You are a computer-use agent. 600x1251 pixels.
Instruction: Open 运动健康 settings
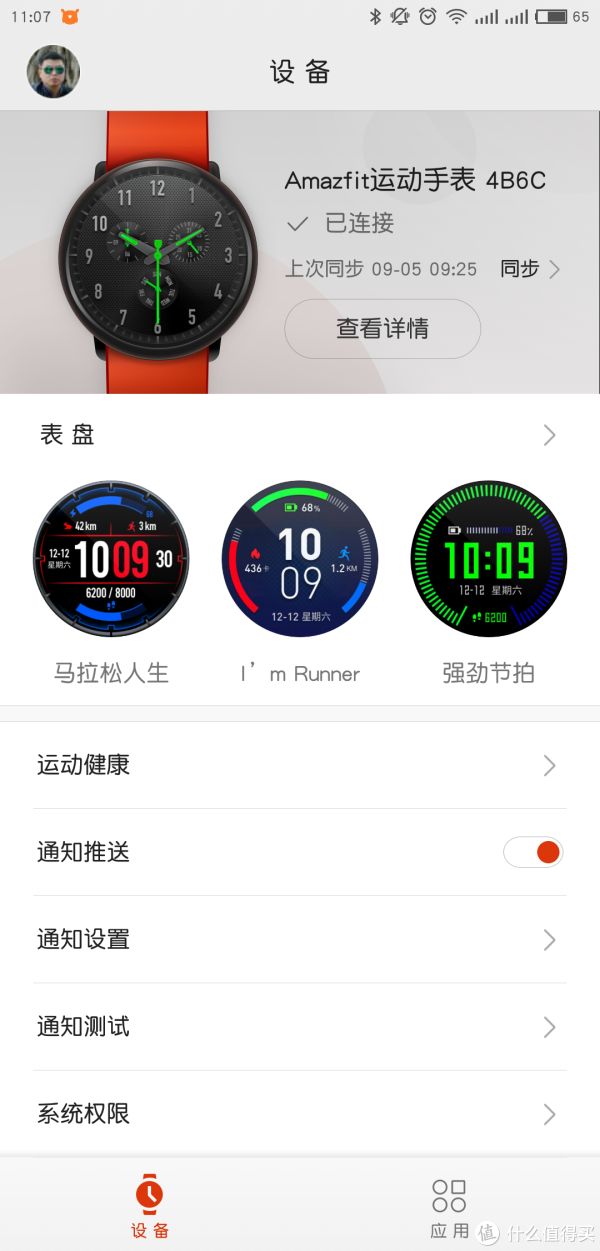300,766
